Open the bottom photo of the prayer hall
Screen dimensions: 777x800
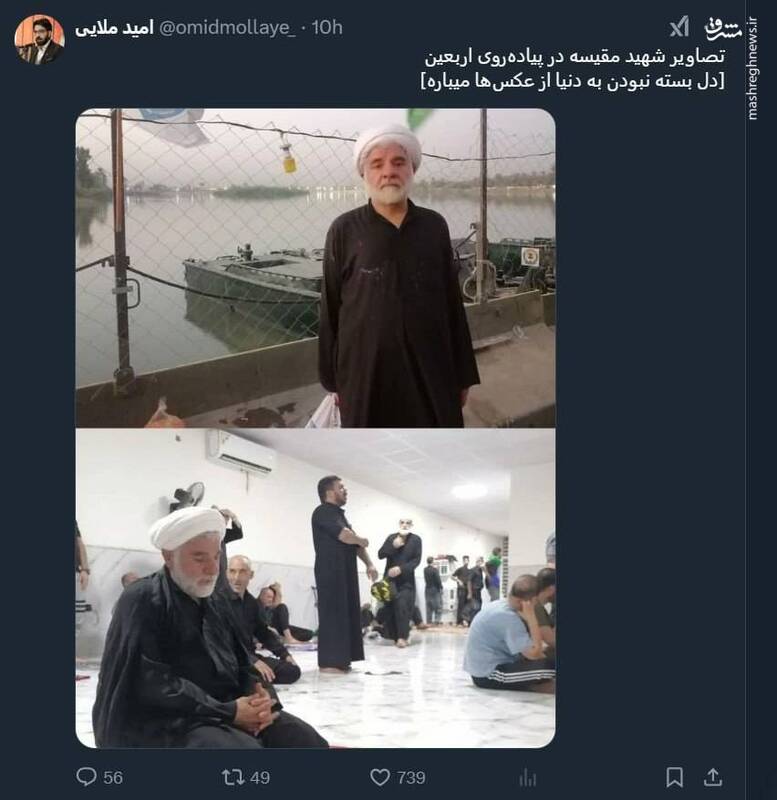pyautogui.click(x=315, y=588)
